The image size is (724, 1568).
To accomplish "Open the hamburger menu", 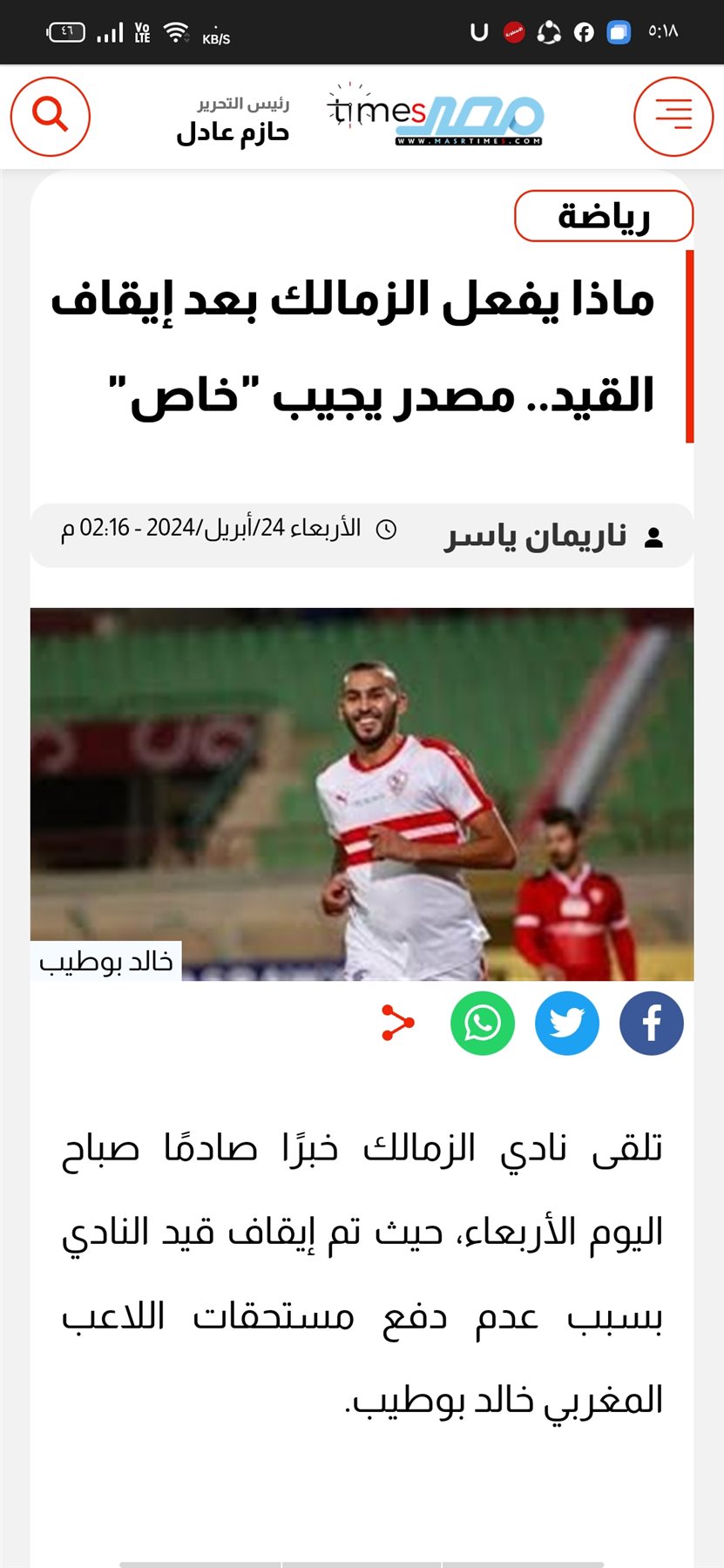I will point(673,116).
